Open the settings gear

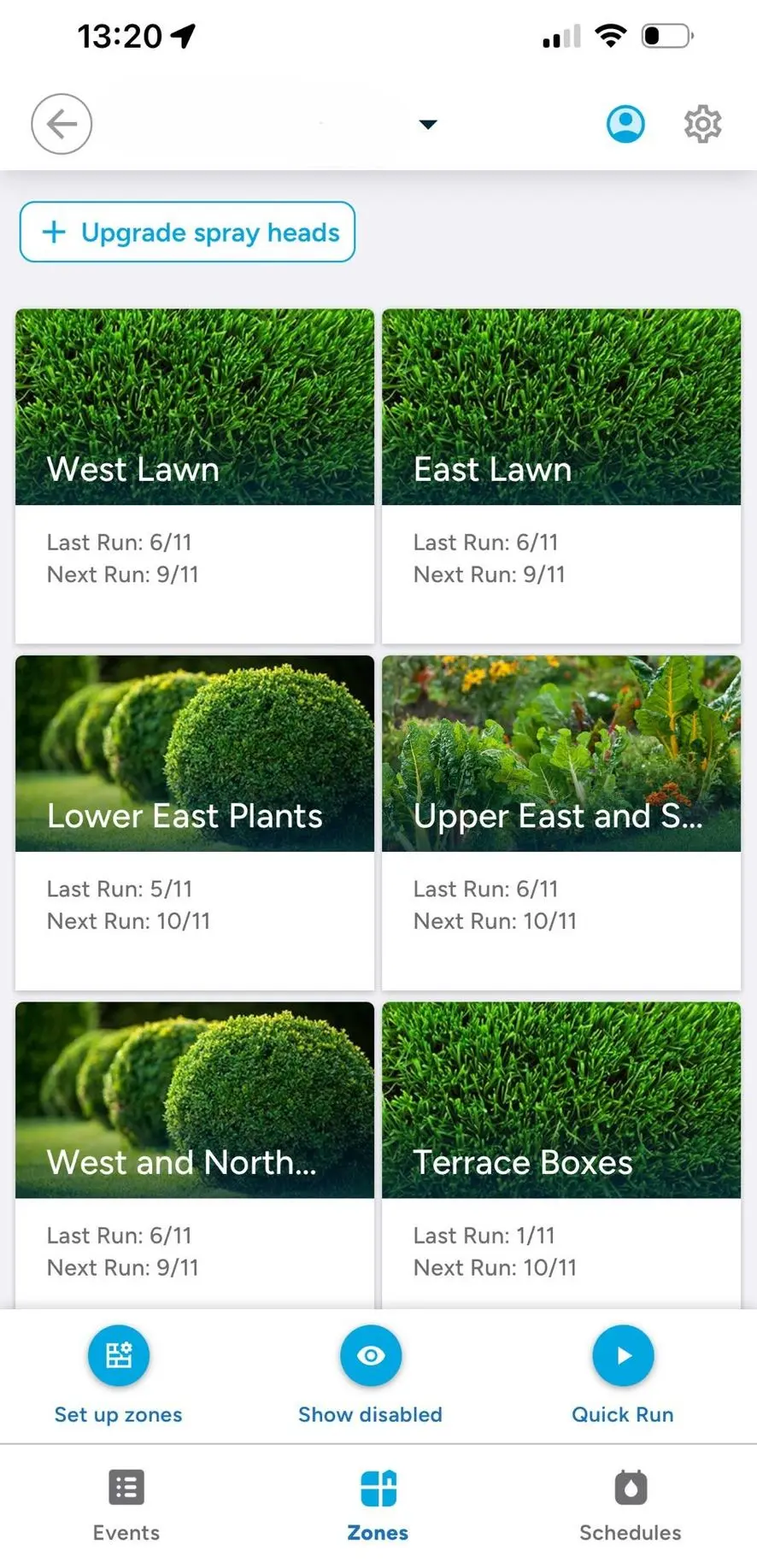pyautogui.click(x=702, y=124)
